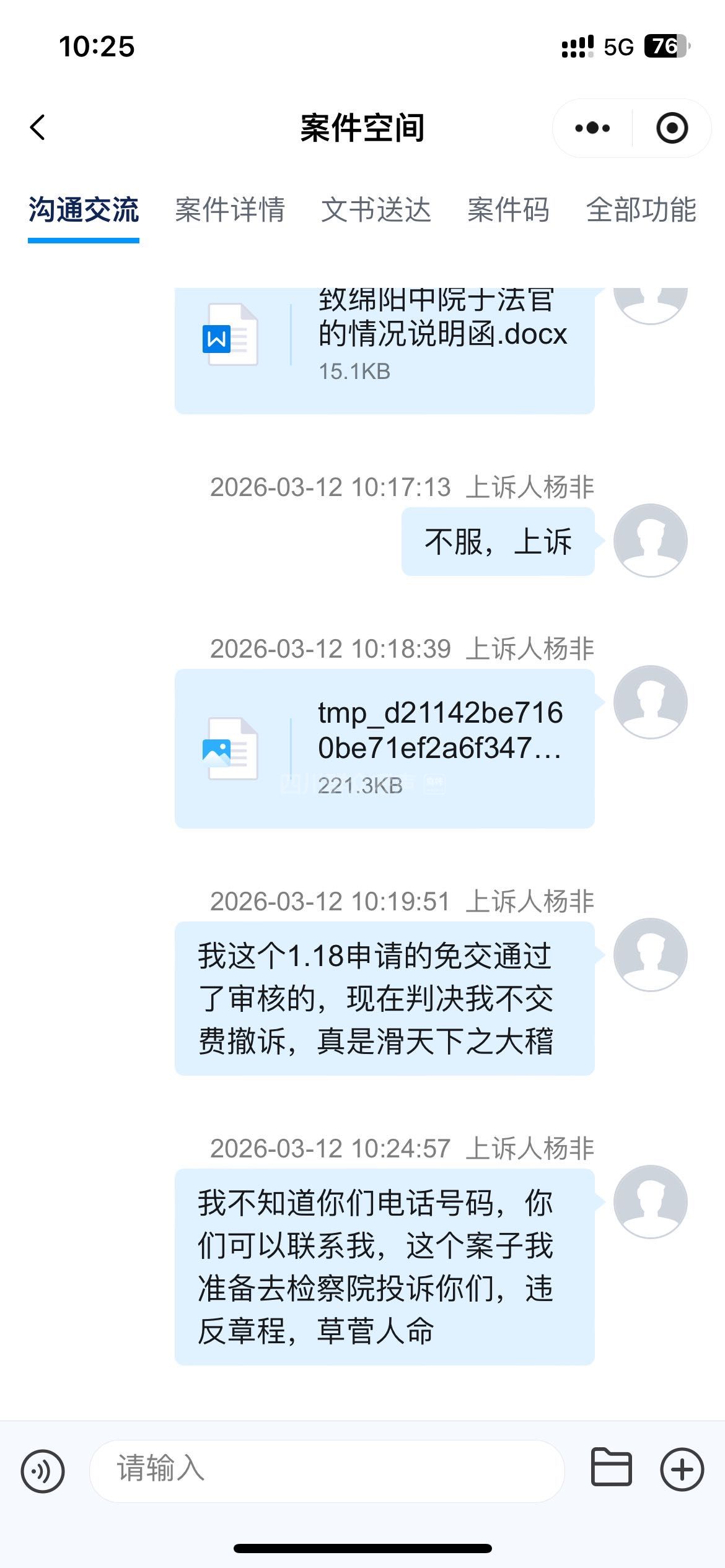This screenshot has width=725, height=1568.
Task: Open the folder icon to attach files
Action: pos(611,1468)
